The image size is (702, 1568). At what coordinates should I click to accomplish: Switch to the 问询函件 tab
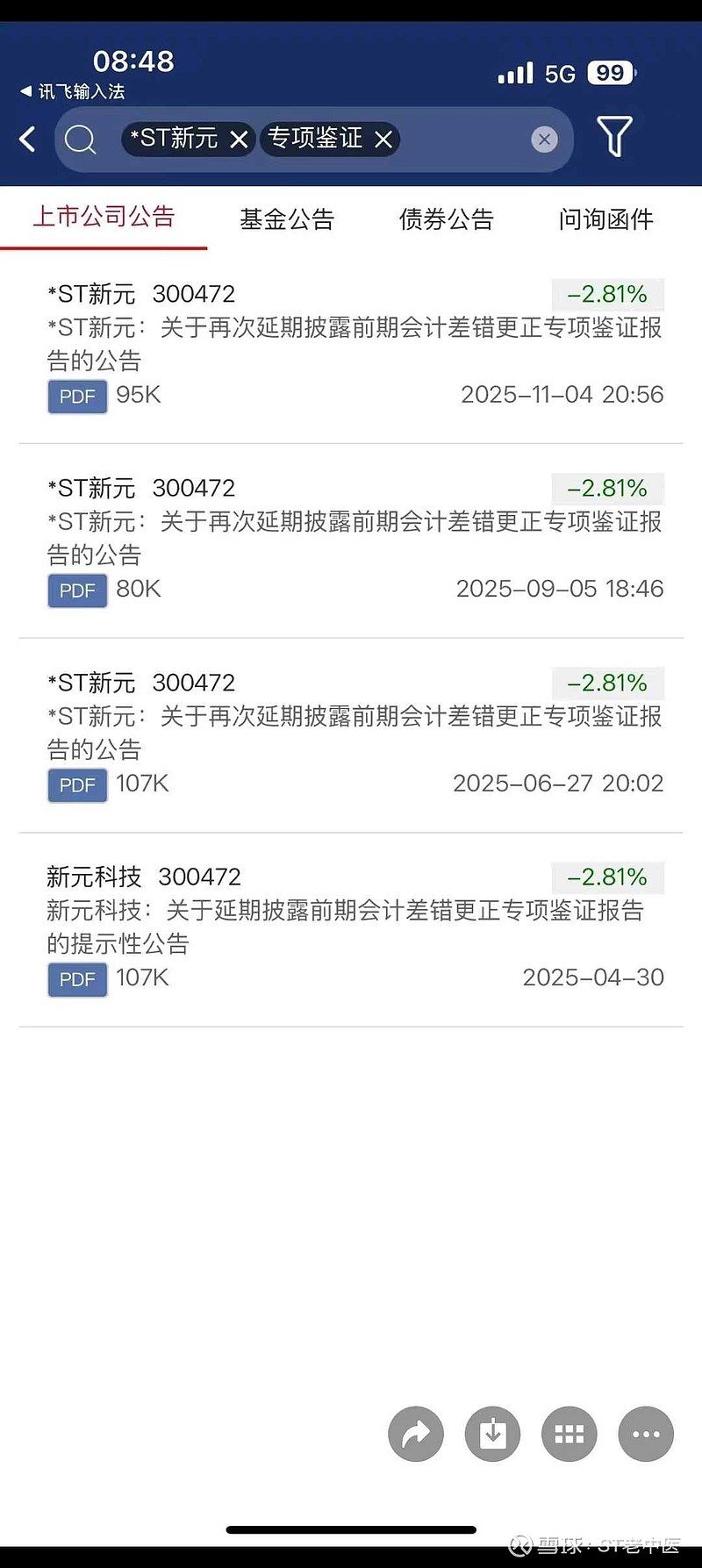[606, 219]
